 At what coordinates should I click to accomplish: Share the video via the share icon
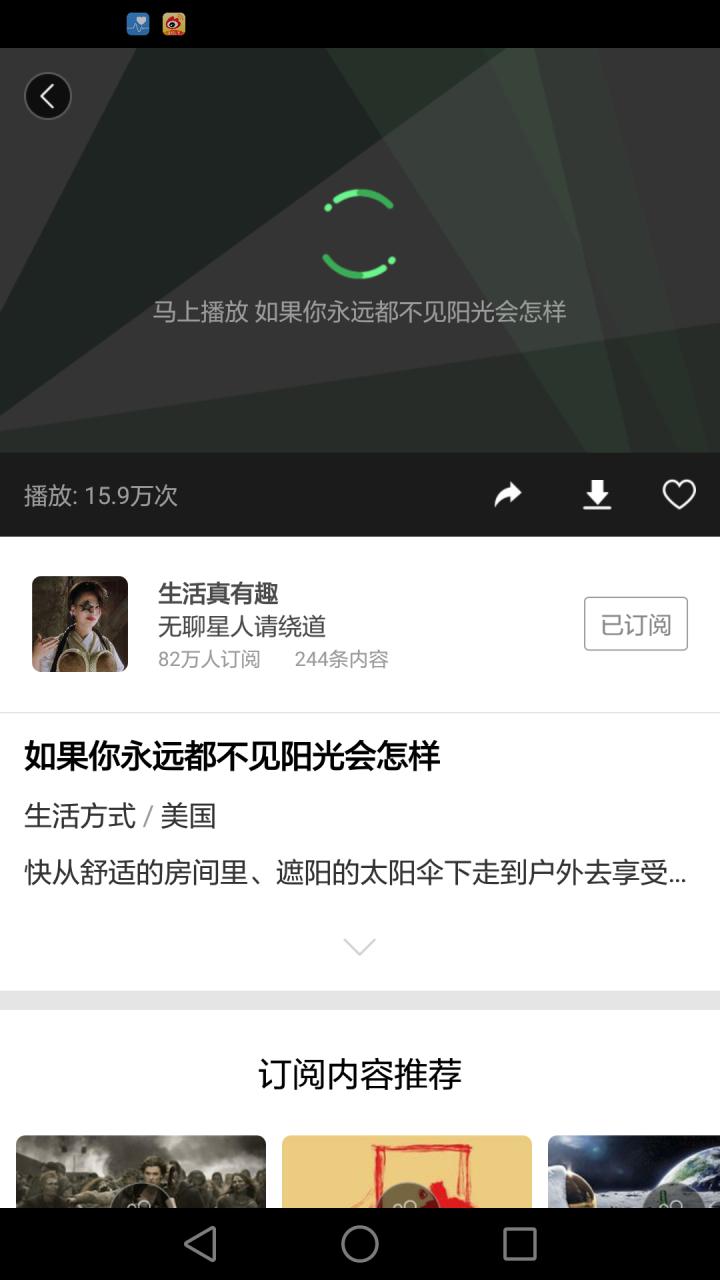tap(508, 494)
